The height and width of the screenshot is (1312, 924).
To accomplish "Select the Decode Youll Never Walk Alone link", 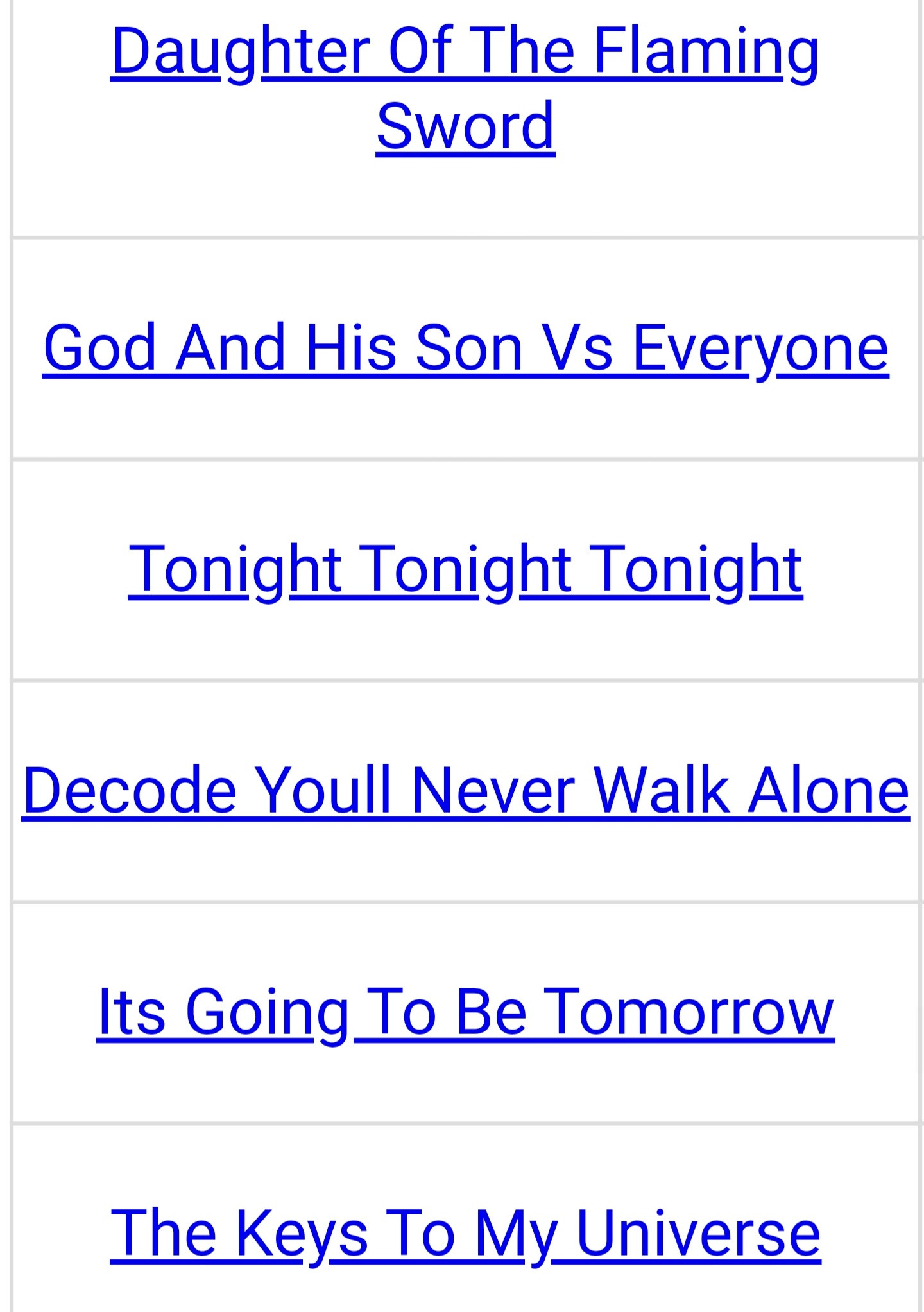I will coord(465,790).
